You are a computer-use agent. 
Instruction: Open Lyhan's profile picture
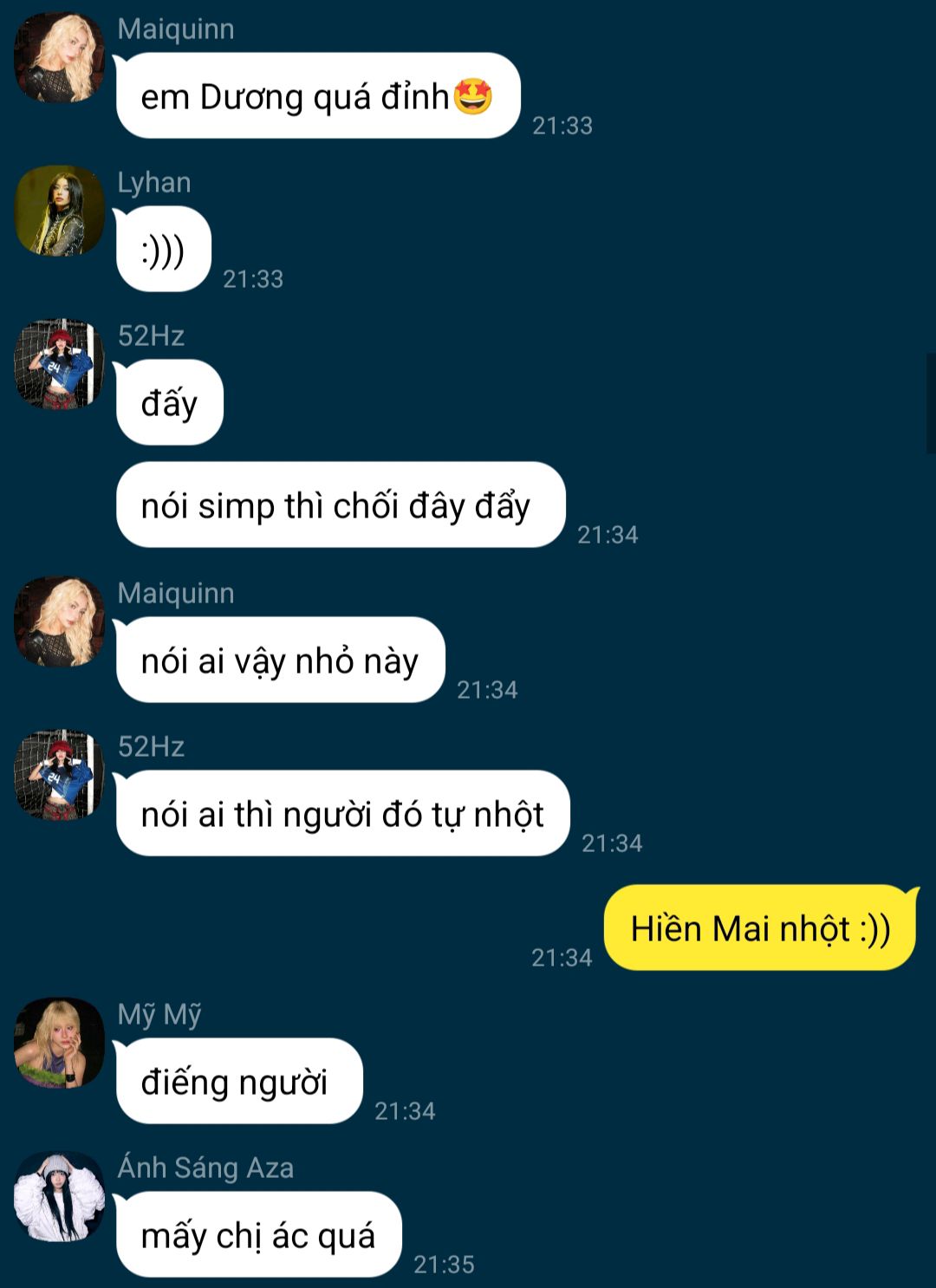pyautogui.click(x=59, y=211)
